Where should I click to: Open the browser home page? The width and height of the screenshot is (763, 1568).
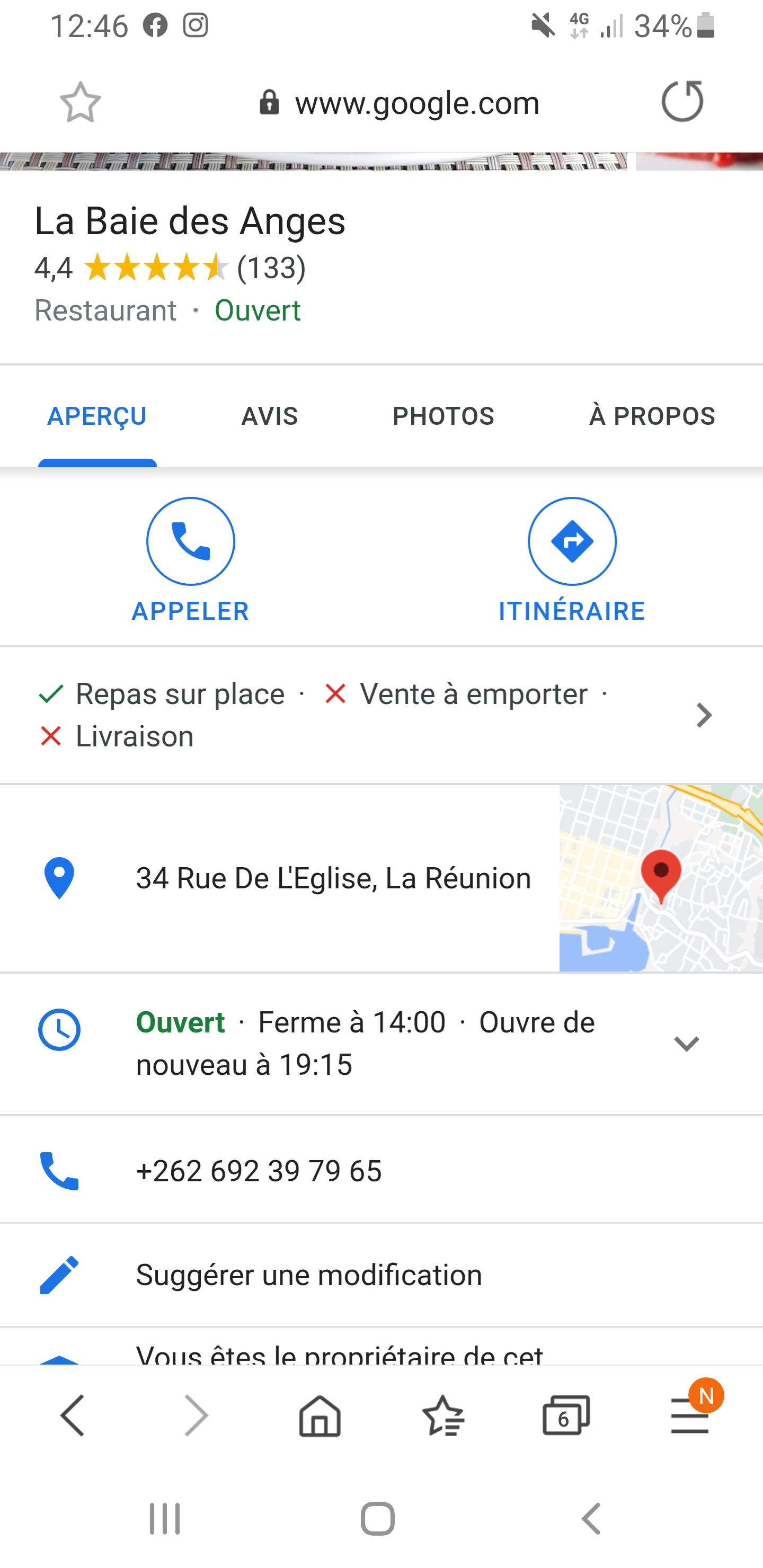point(320,1415)
